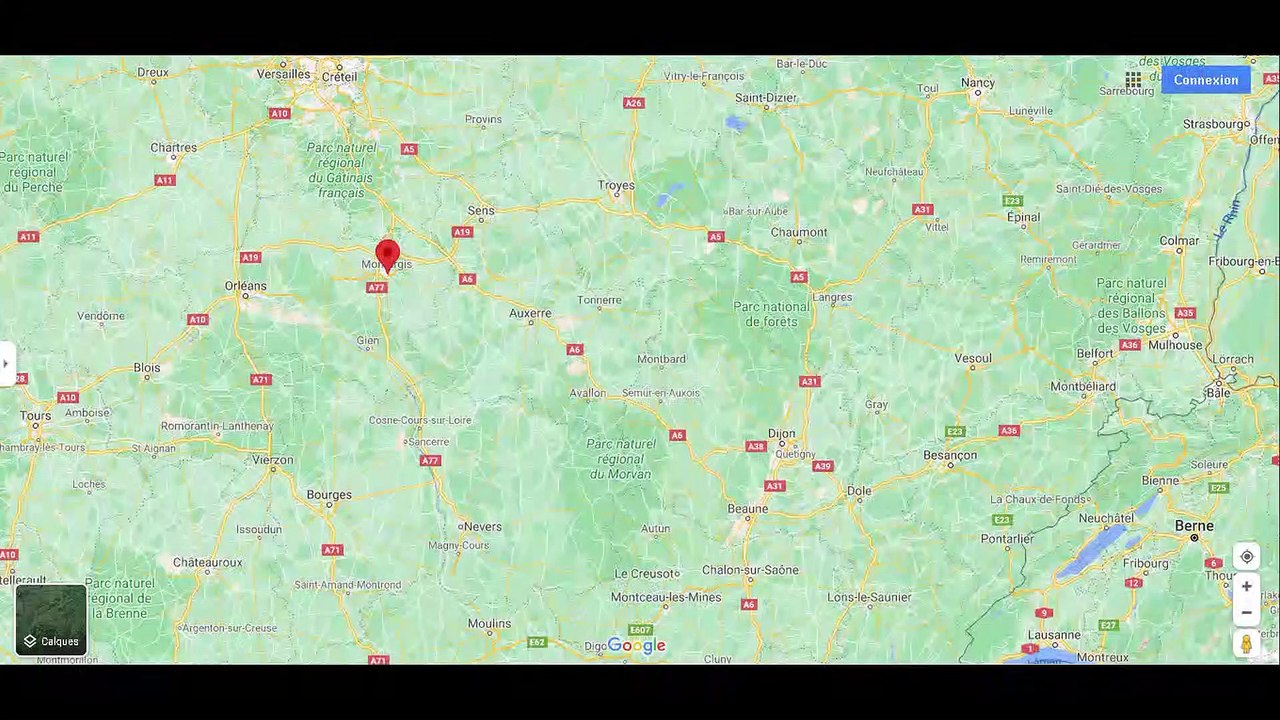
Task: Open Street View pegman
Action: click(1246, 644)
